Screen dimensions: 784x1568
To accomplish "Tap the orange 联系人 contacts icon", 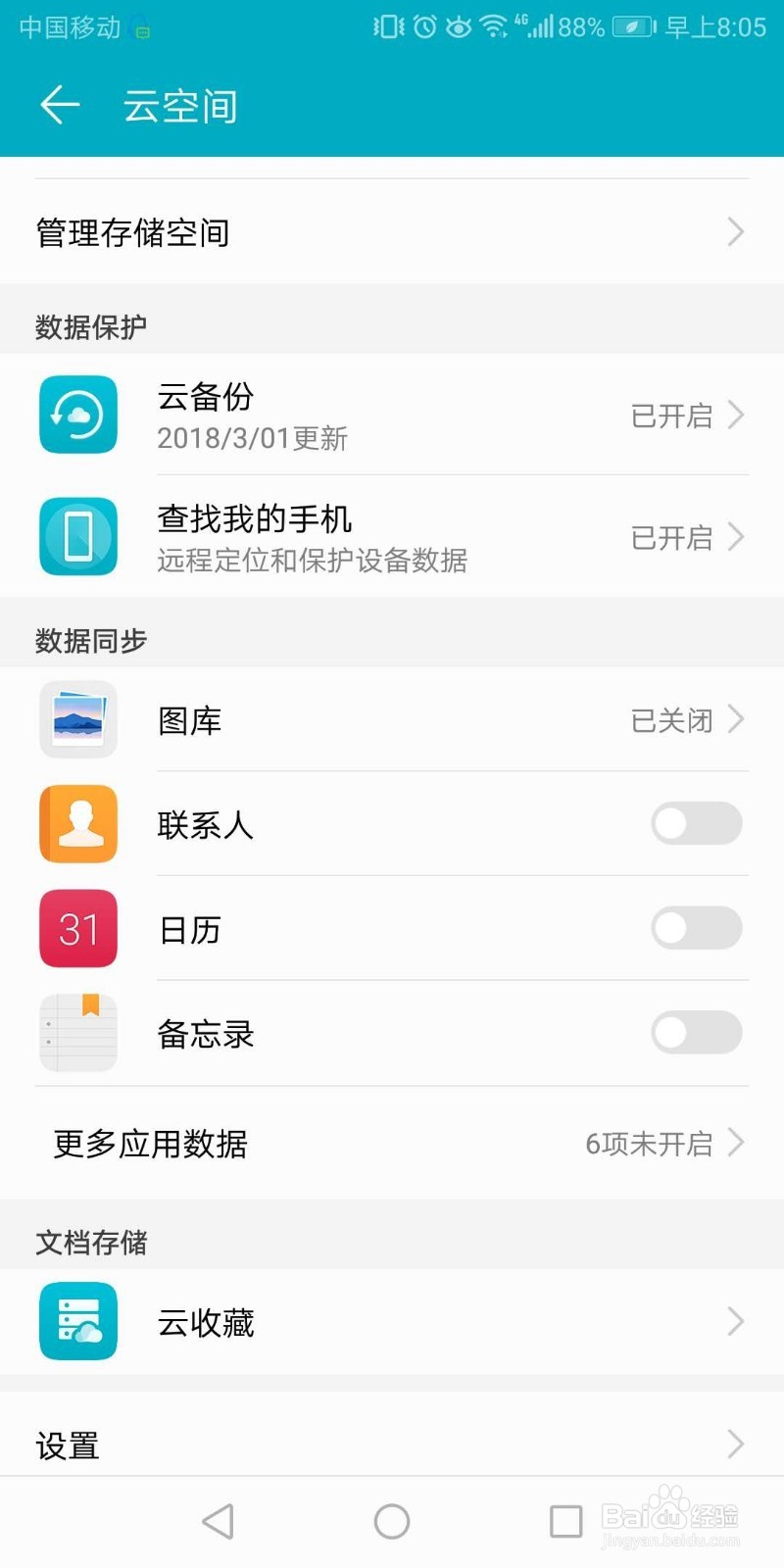I will [x=77, y=824].
